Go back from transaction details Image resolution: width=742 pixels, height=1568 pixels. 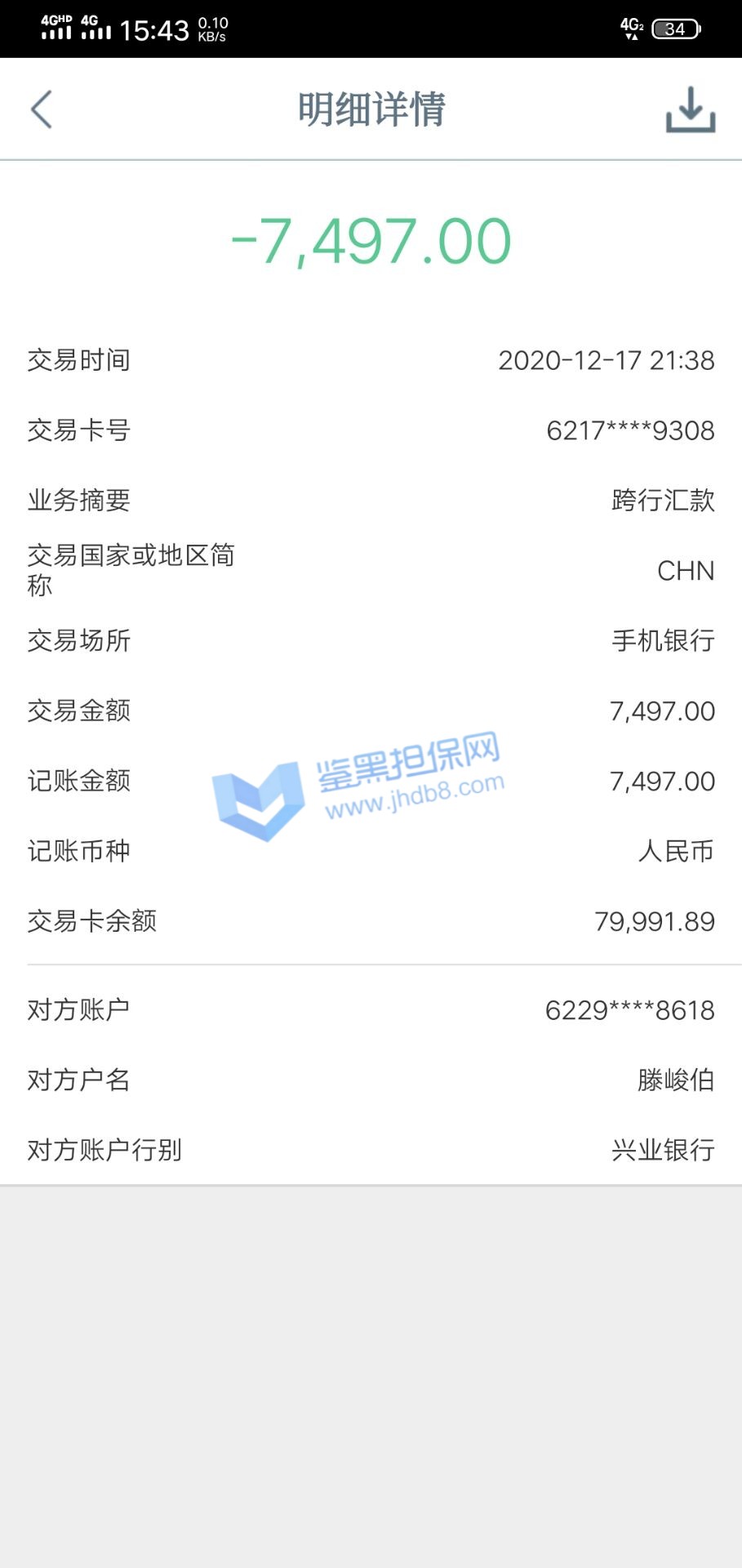tap(42, 109)
